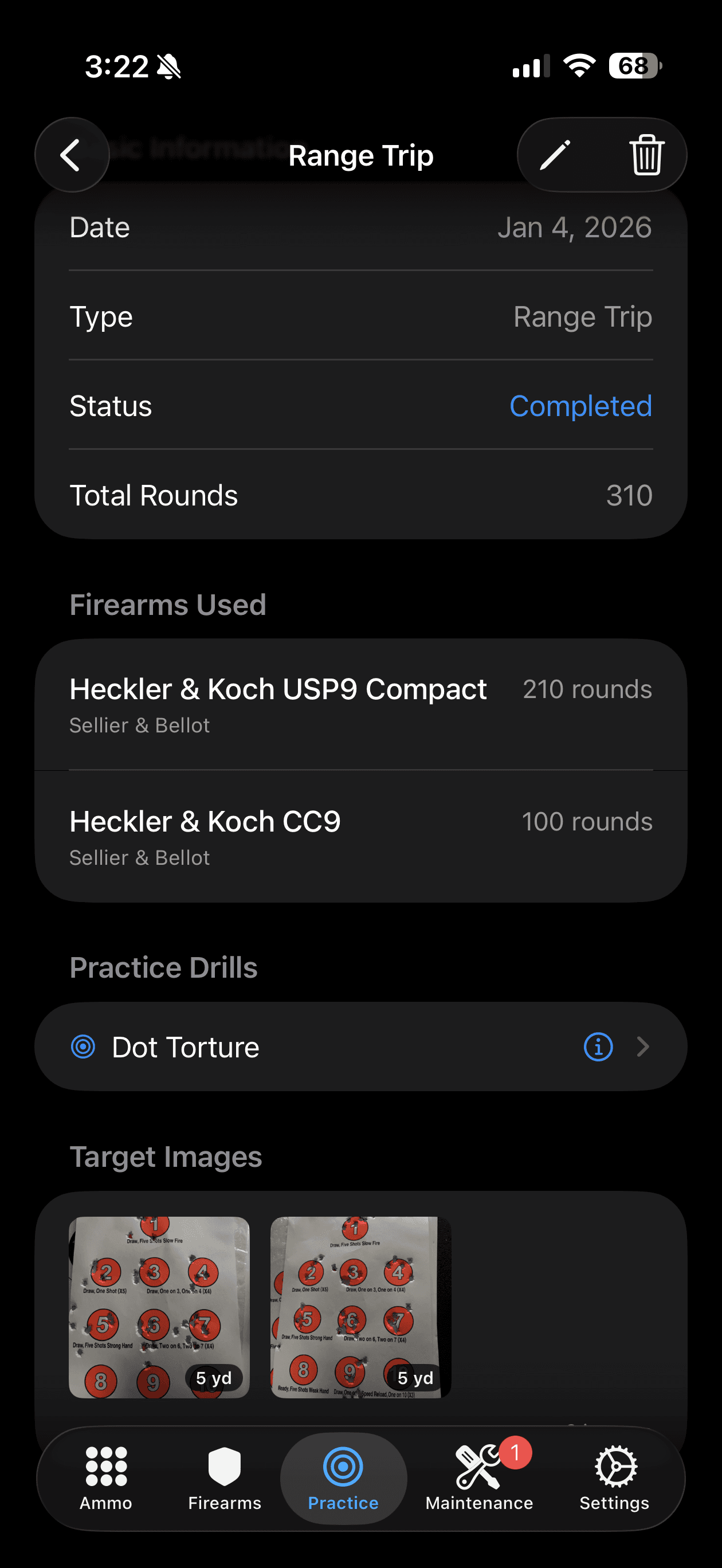Switch to the Ammo section

[x=105, y=1485]
